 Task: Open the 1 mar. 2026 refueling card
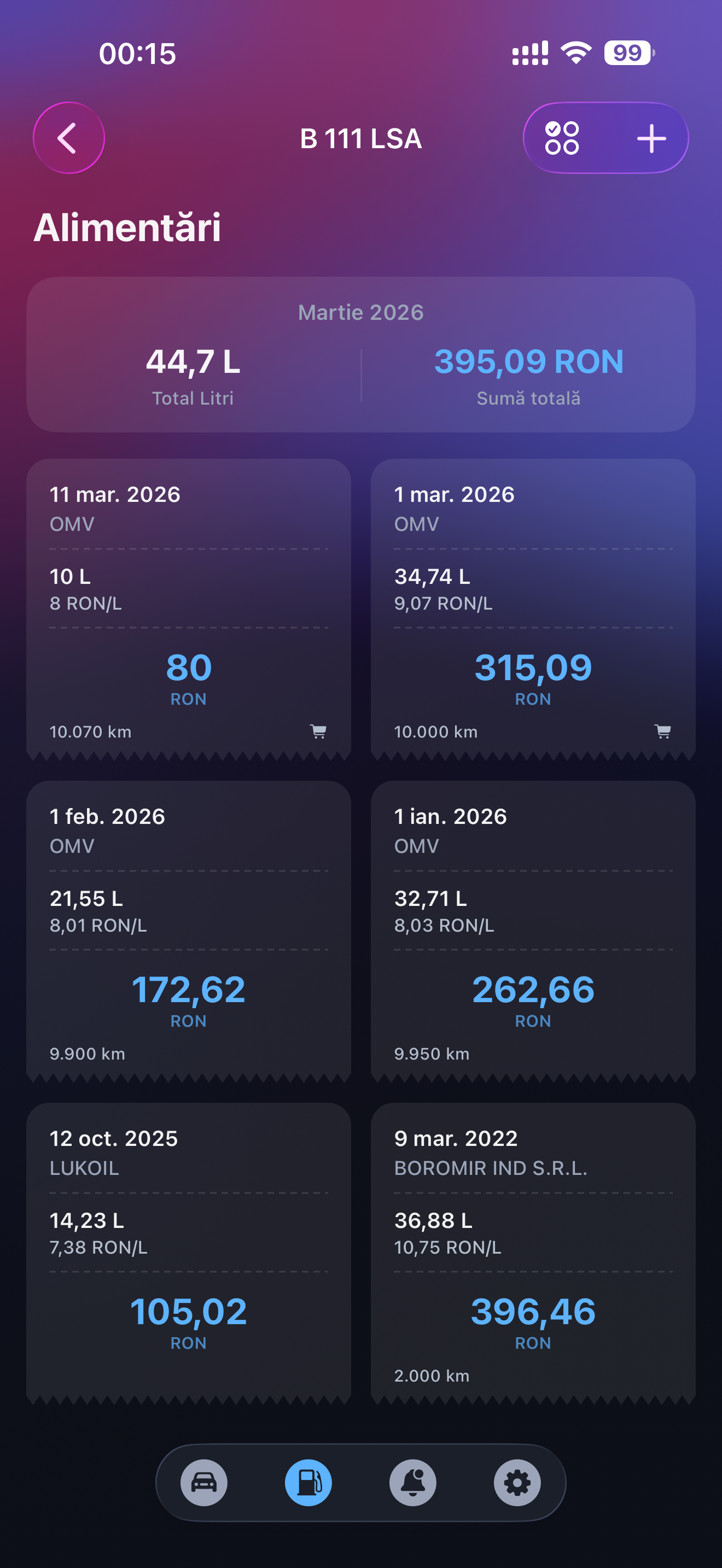(x=533, y=609)
